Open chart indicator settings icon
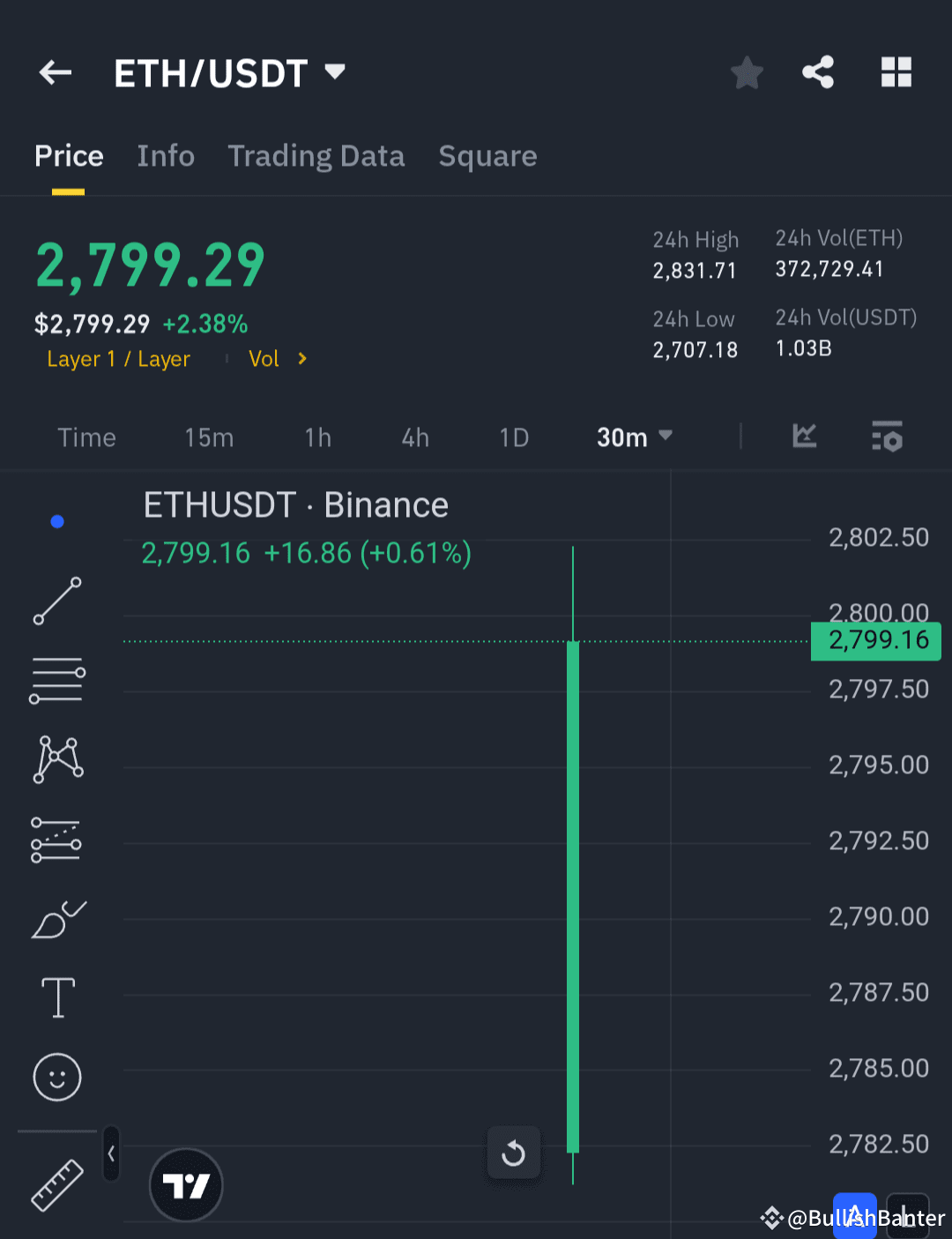Screen dimensions: 952x1239 click(x=887, y=437)
